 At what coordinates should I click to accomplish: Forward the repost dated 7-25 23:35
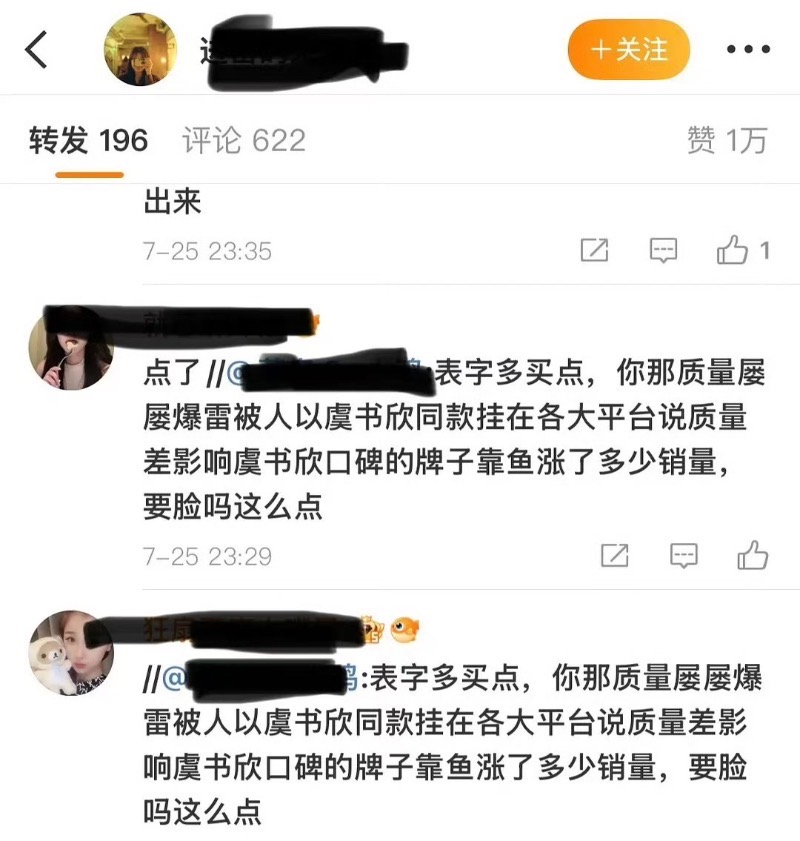click(595, 250)
